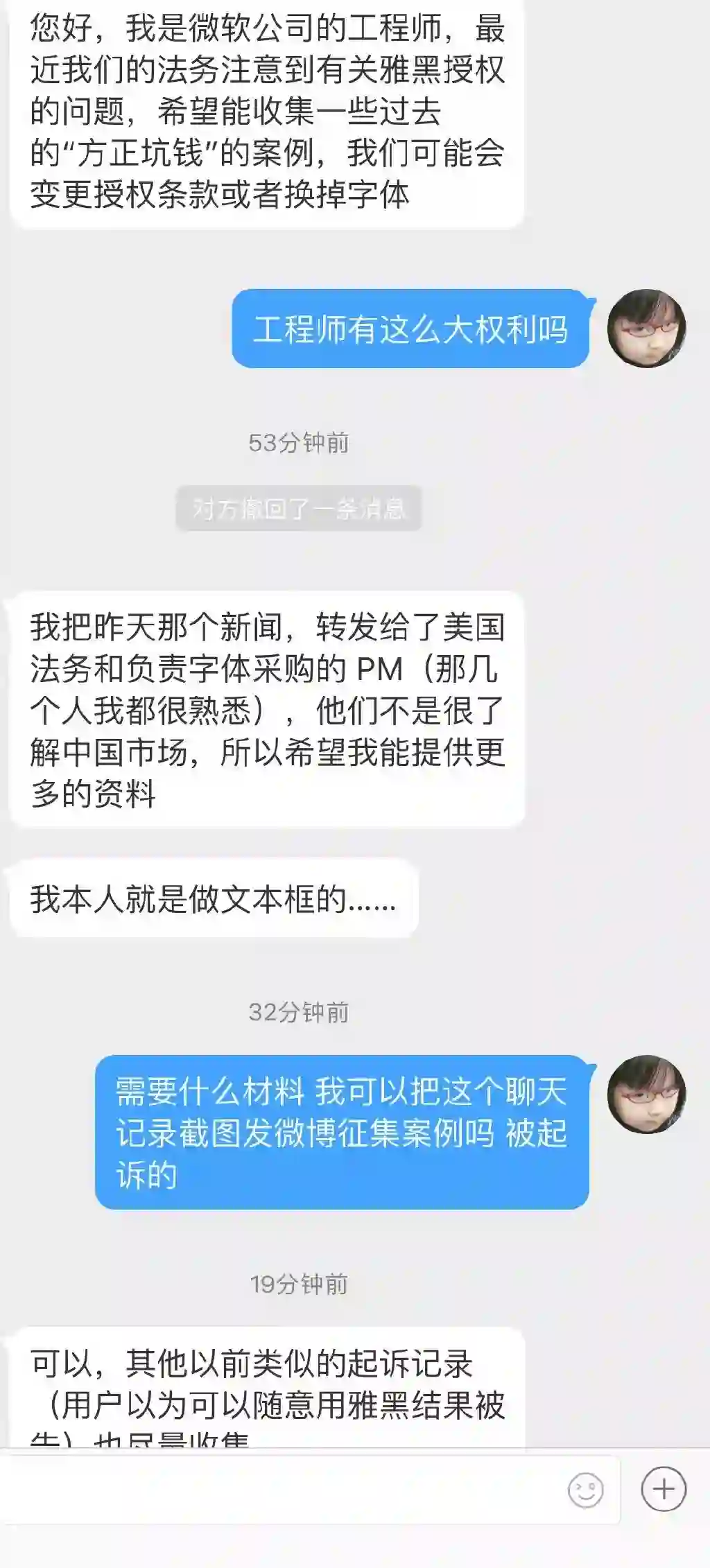Open the emoji picker

pyautogui.click(x=586, y=1490)
